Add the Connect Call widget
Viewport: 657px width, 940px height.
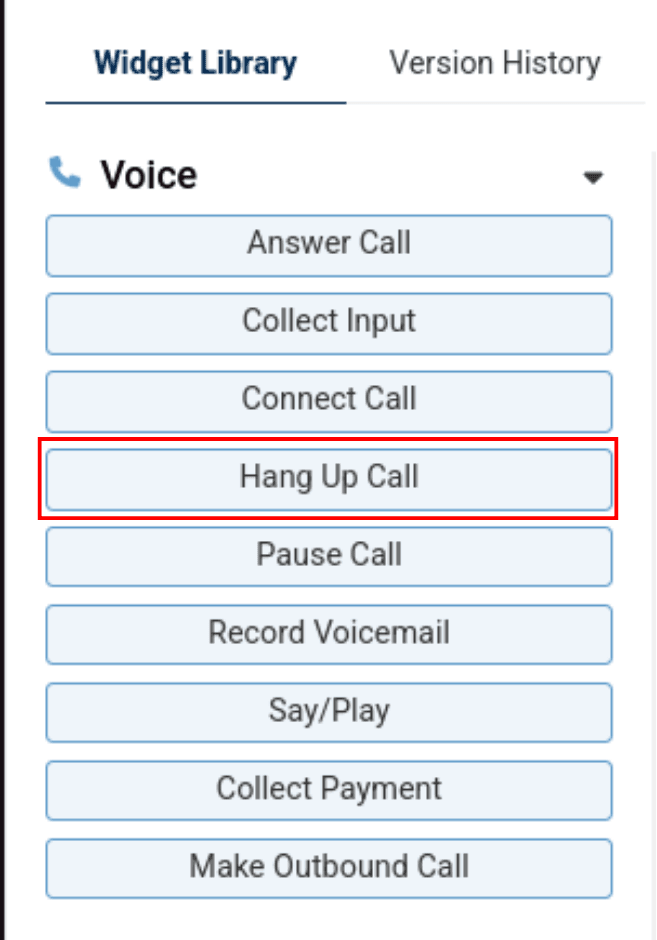329,401
